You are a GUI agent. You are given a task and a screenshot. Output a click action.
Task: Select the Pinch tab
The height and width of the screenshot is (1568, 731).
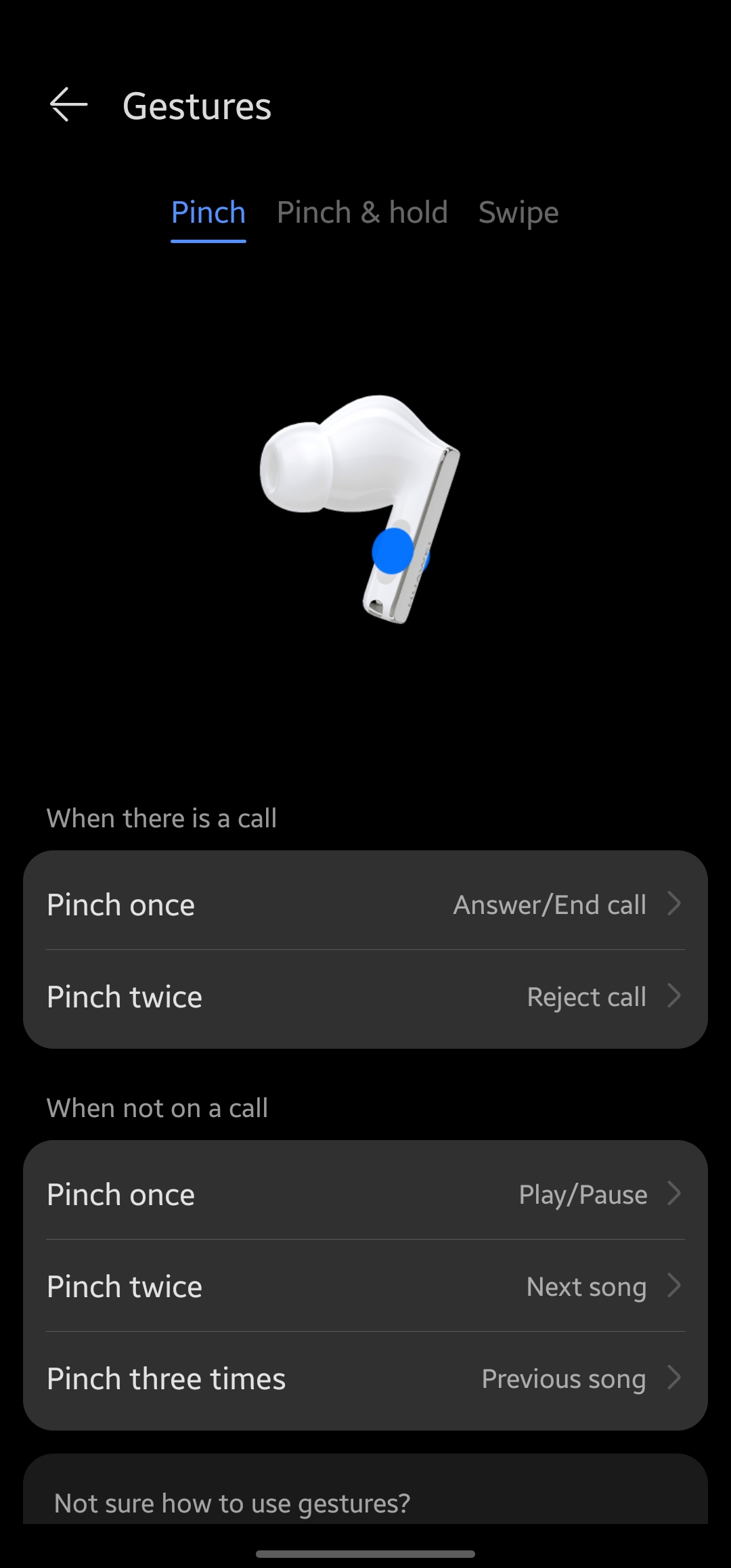(x=208, y=213)
